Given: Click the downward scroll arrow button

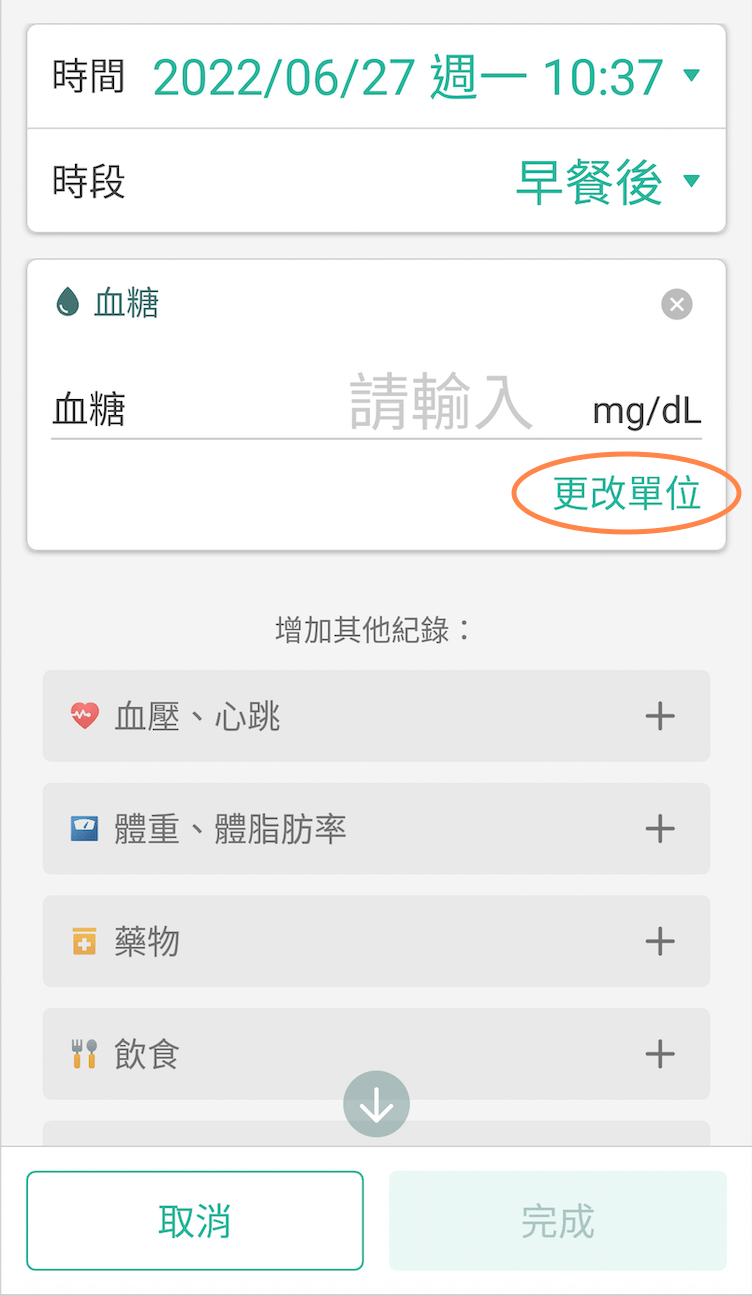Looking at the screenshot, I should (x=376, y=1103).
